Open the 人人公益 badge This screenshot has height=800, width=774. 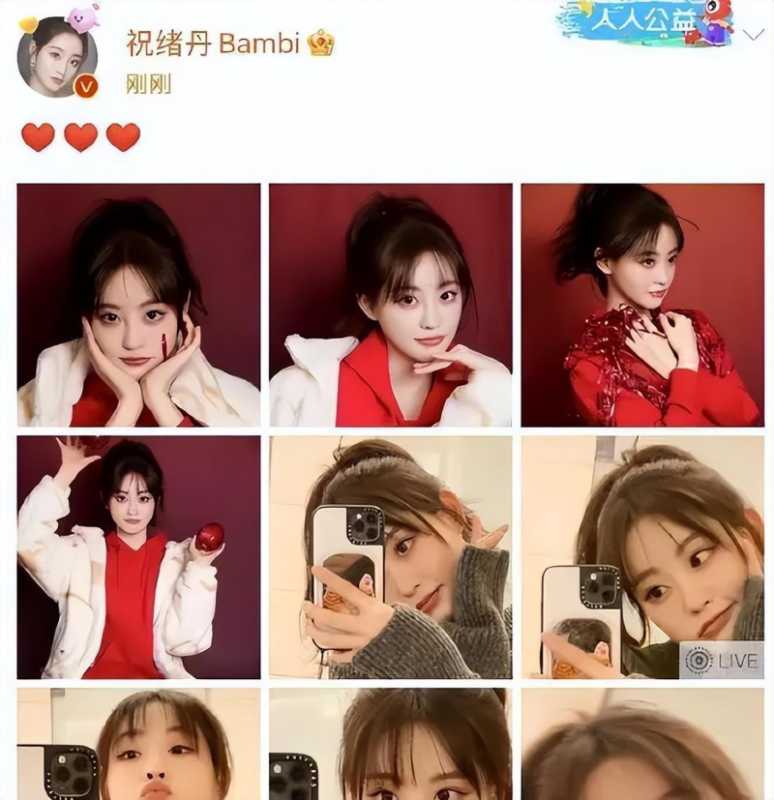[x=646, y=22]
